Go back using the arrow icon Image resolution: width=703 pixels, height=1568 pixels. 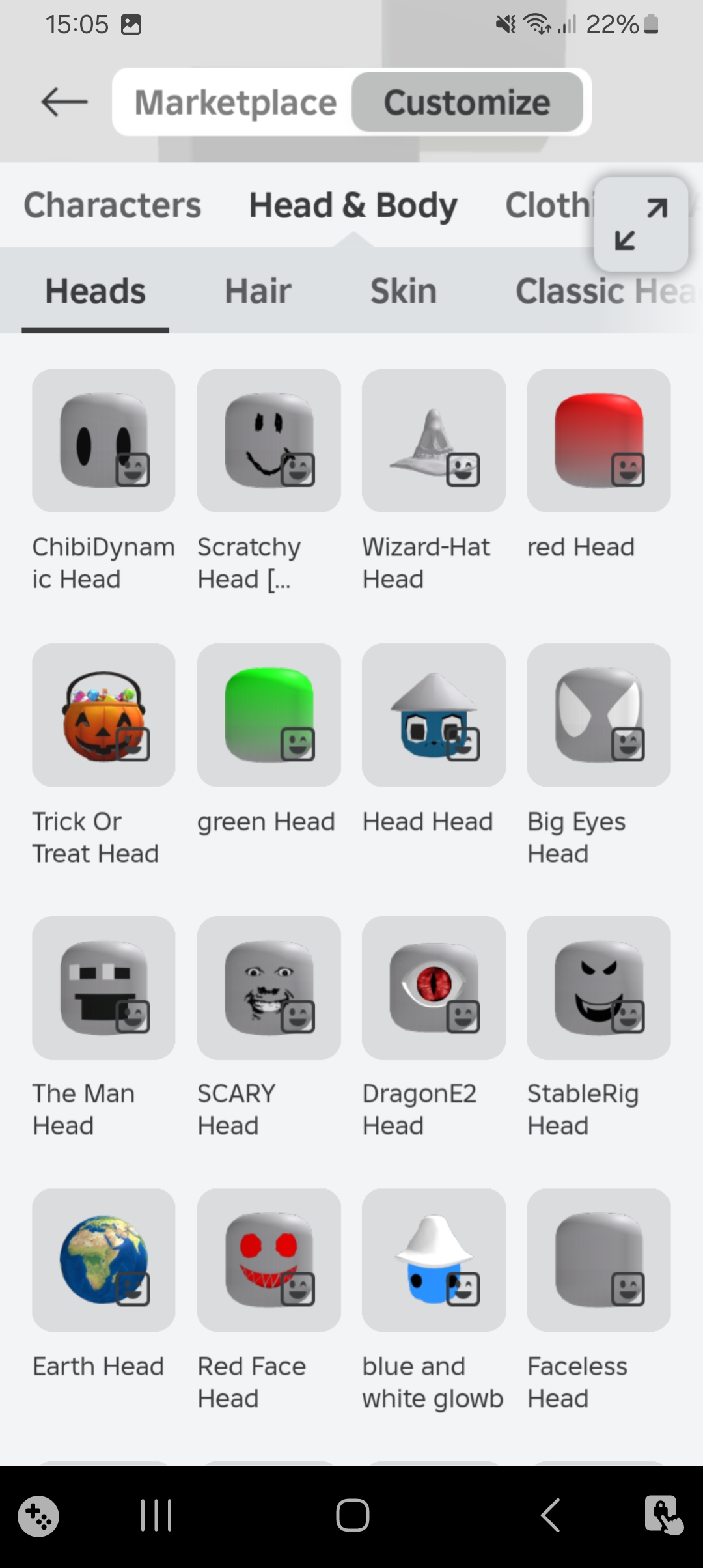tap(64, 102)
